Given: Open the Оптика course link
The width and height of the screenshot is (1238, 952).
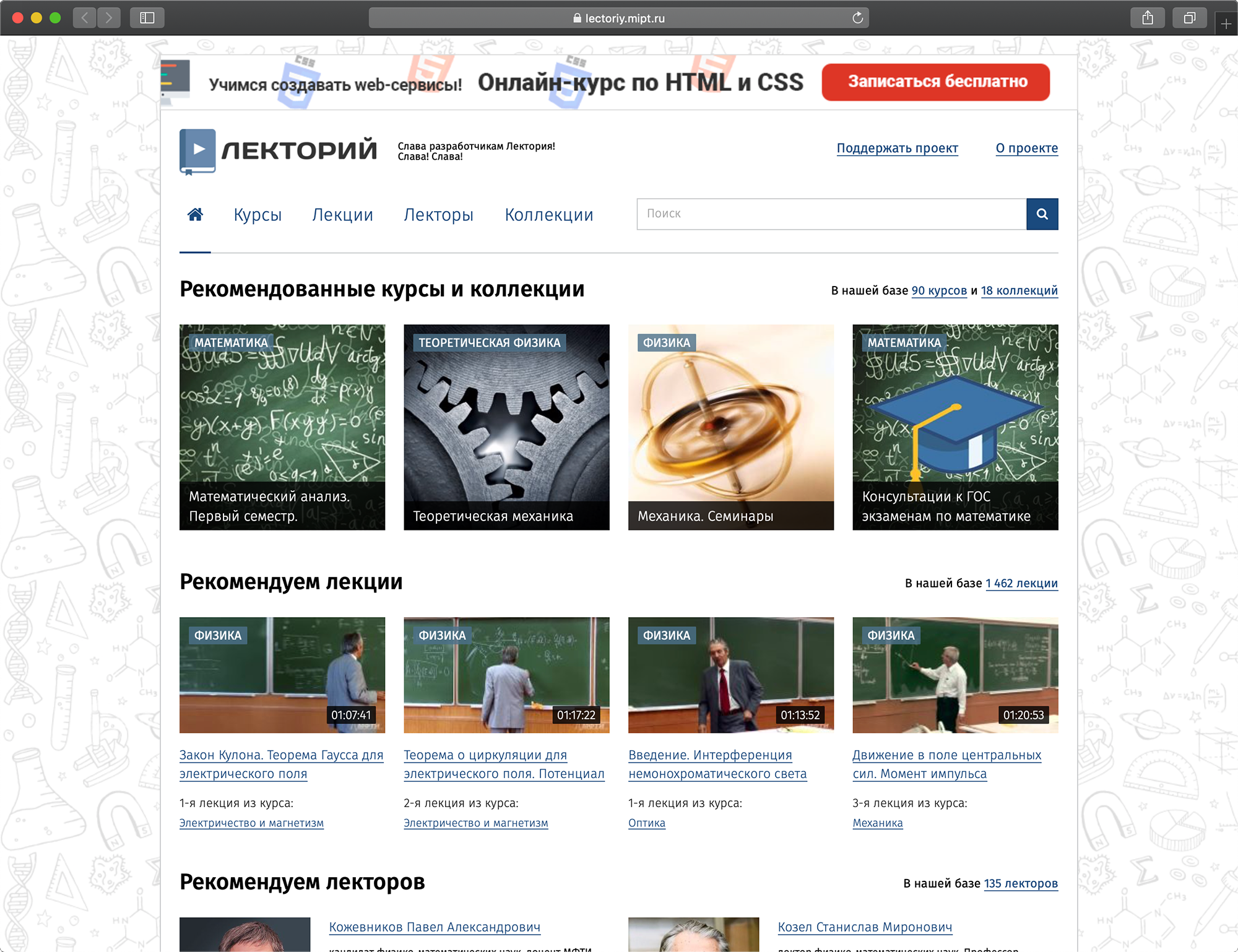Looking at the screenshot, I should [x=646, y=823].
